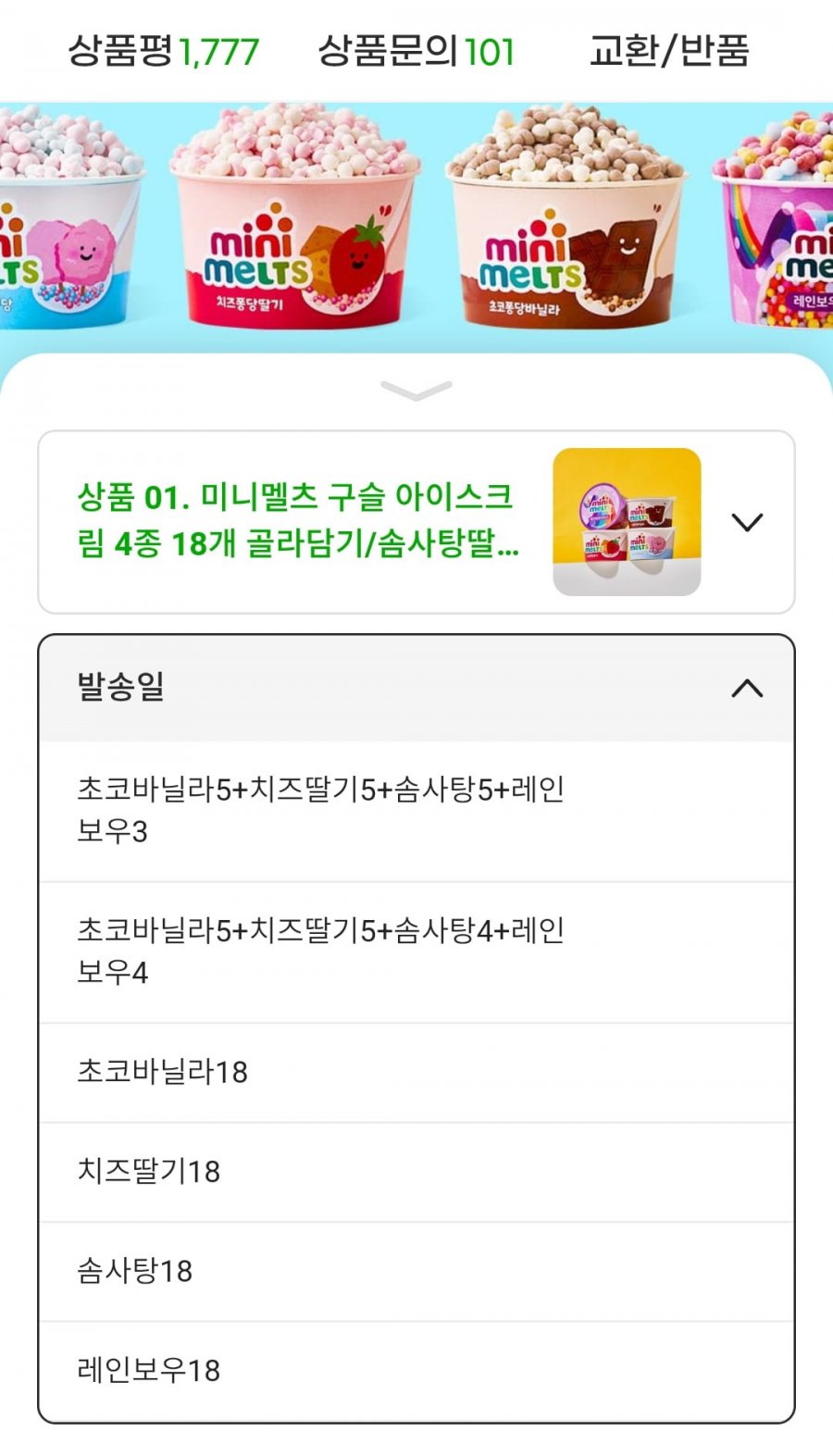Select the option ending with 레인보우4

point(416,952)
